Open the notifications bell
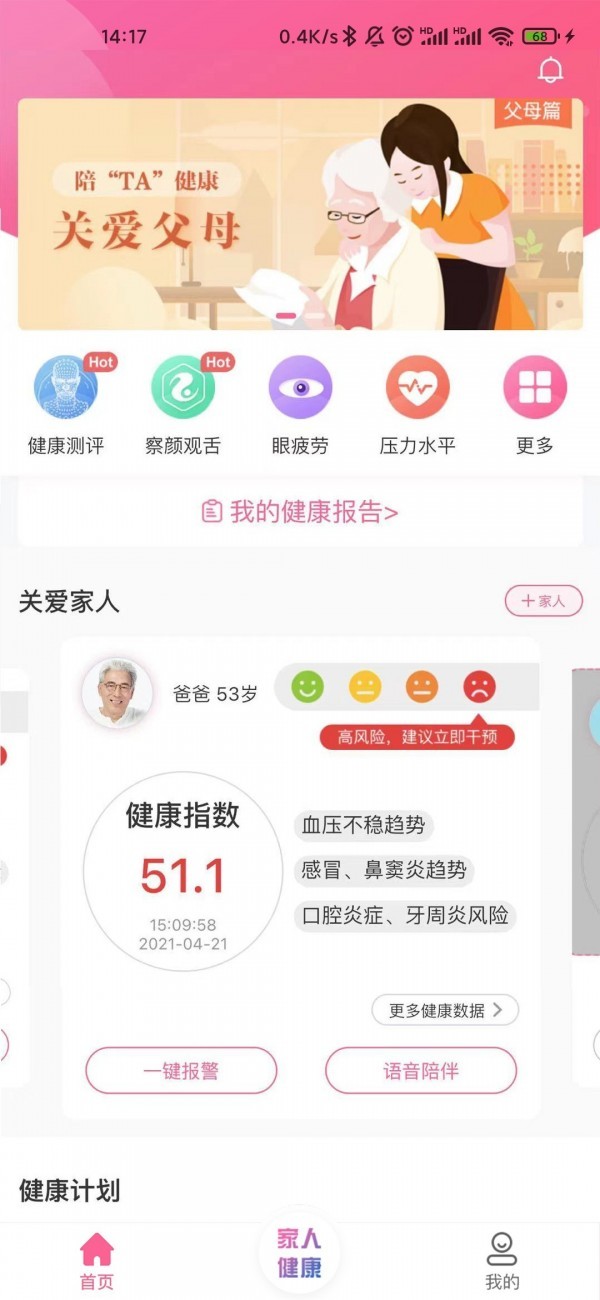 pos(551,70)
